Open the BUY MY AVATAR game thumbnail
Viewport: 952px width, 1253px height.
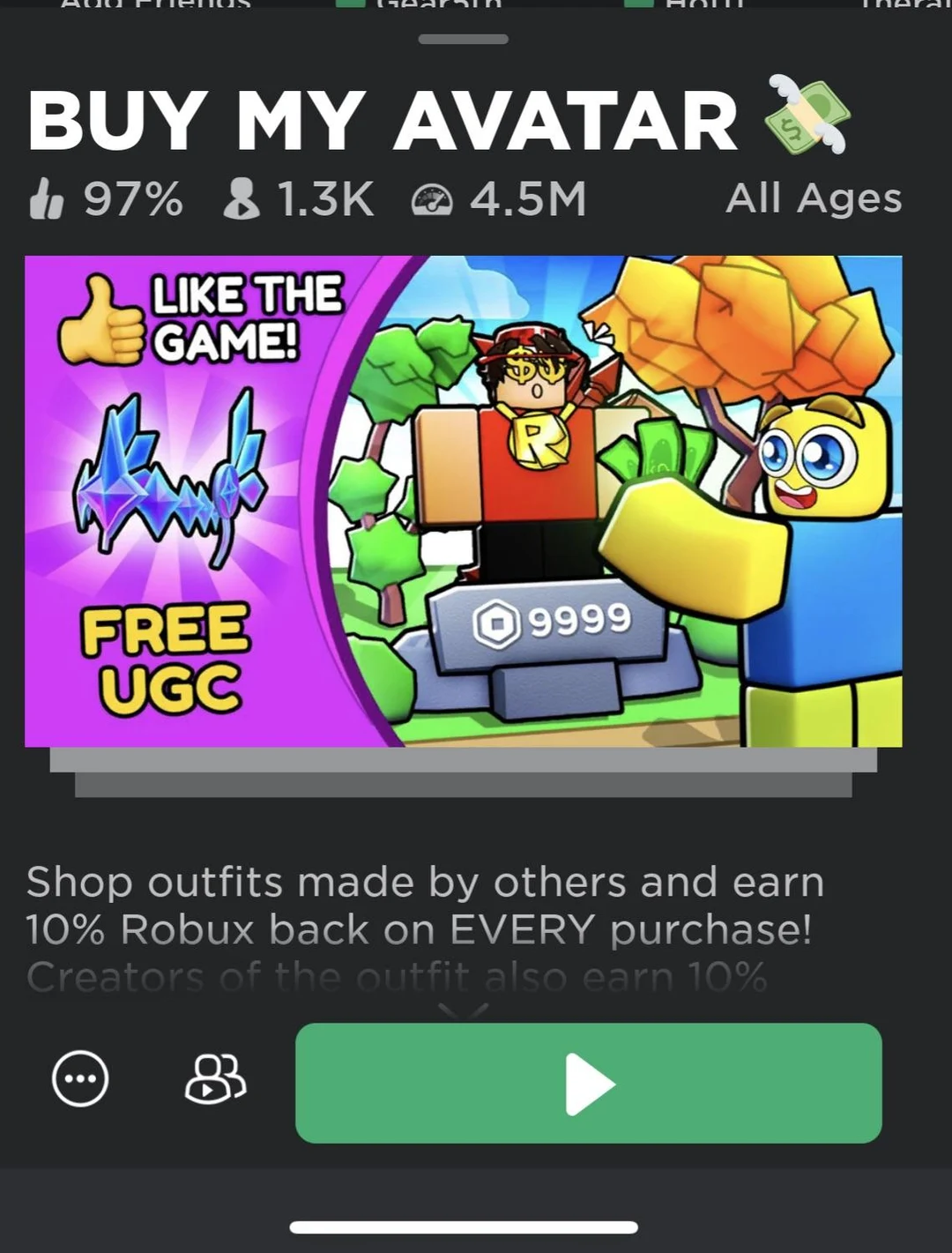[463, 501]
